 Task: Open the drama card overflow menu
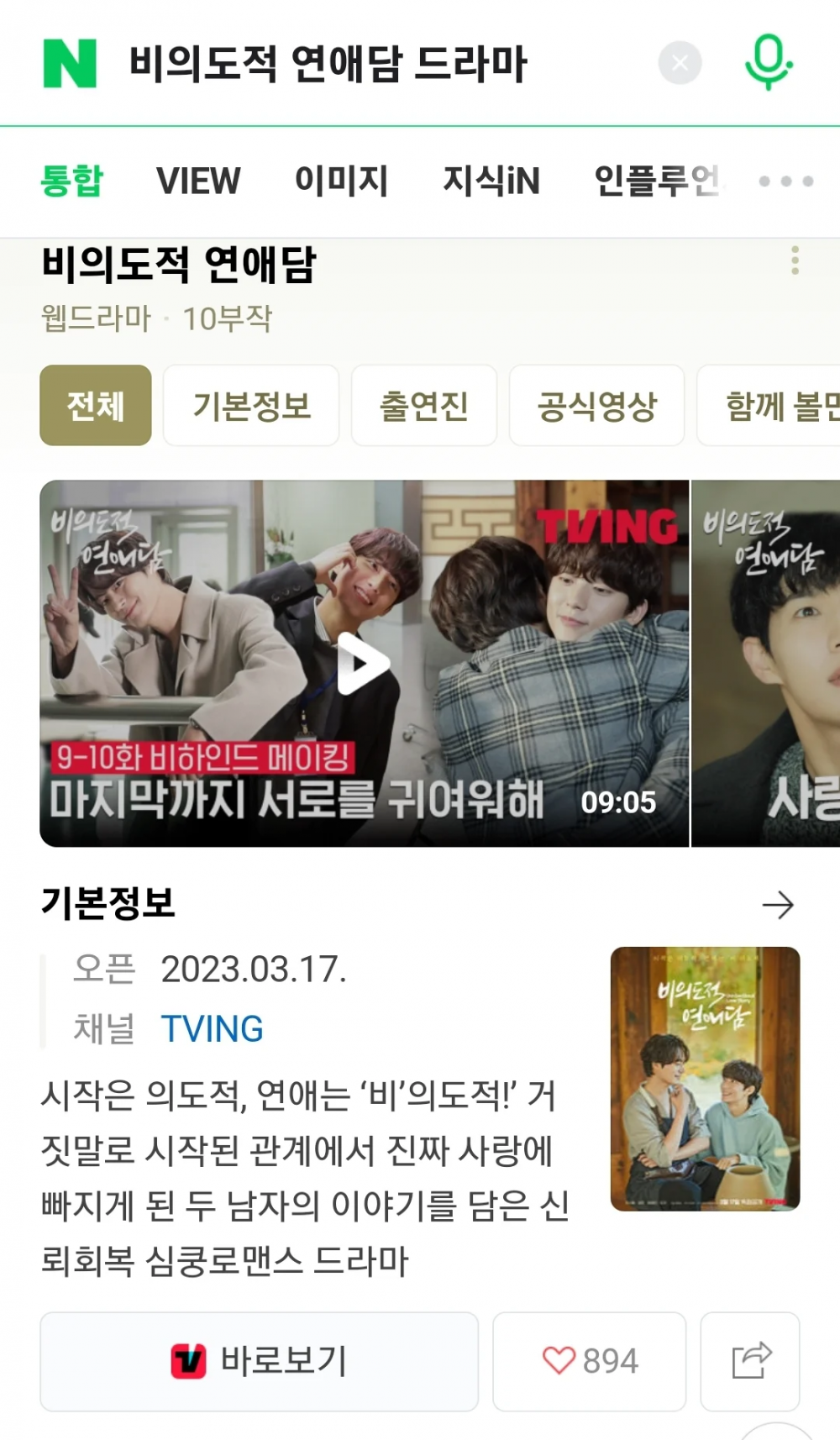(795, 260)
